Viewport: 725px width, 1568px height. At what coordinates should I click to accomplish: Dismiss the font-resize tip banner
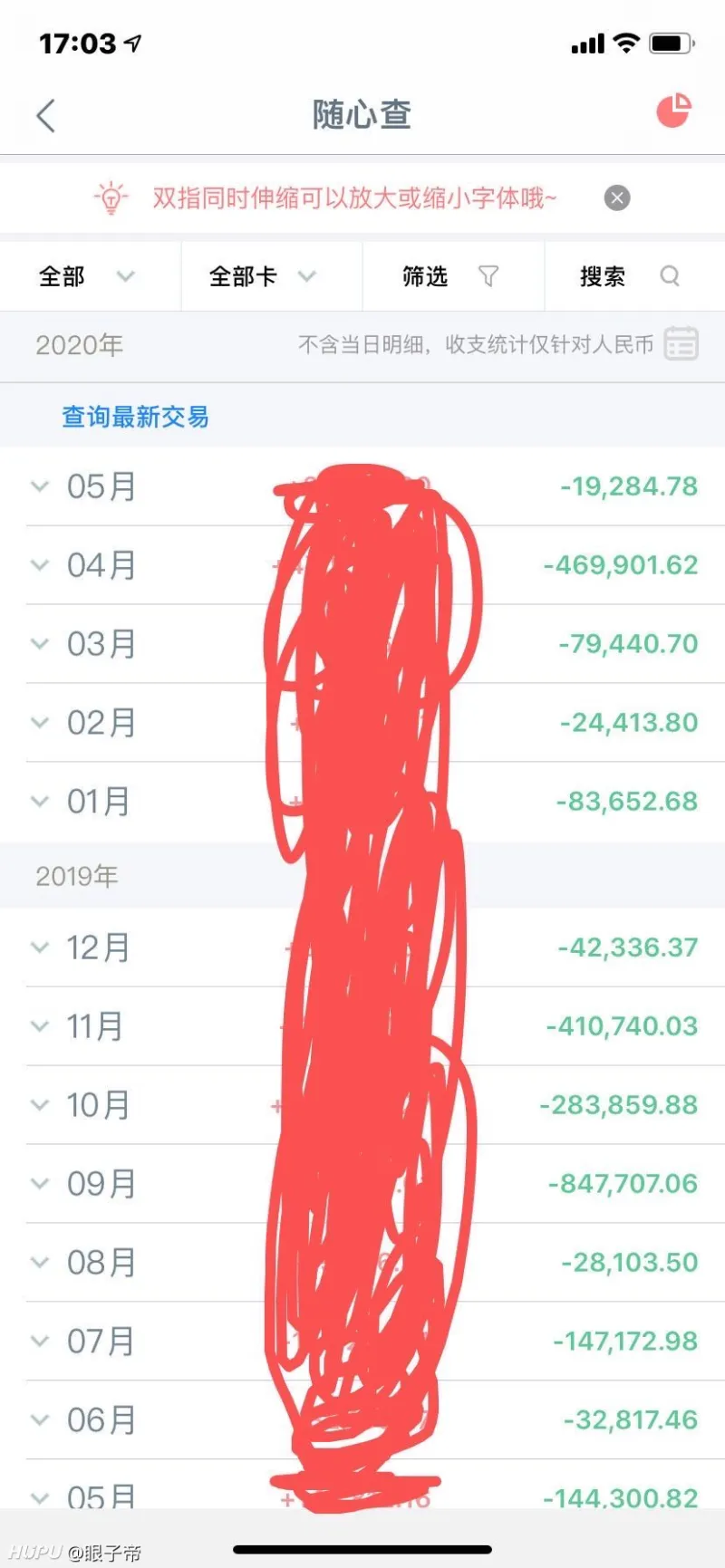coord(617,197)
